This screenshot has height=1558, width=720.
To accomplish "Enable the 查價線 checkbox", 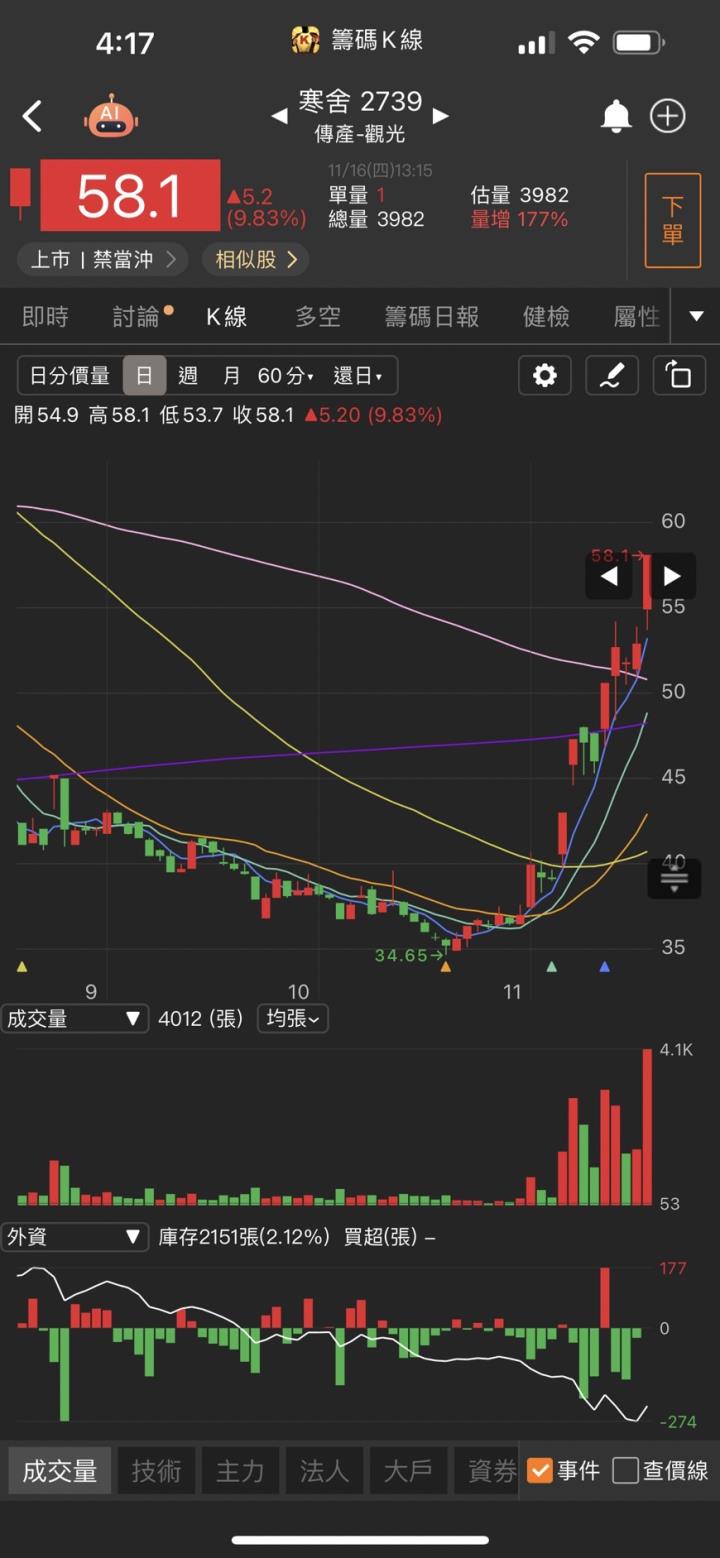I will point(626,1470).
